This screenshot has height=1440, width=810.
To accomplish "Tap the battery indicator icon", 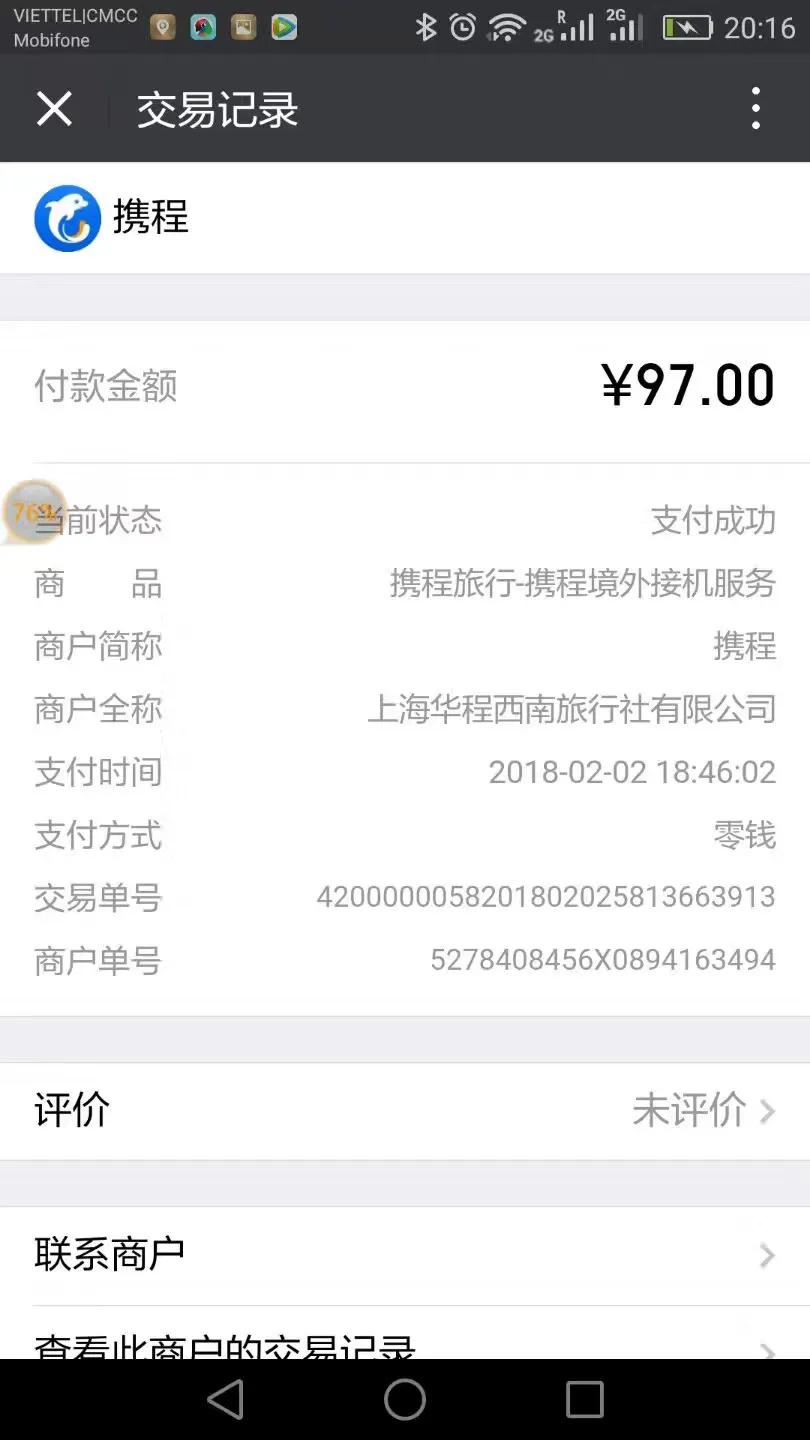I will 688,28.
